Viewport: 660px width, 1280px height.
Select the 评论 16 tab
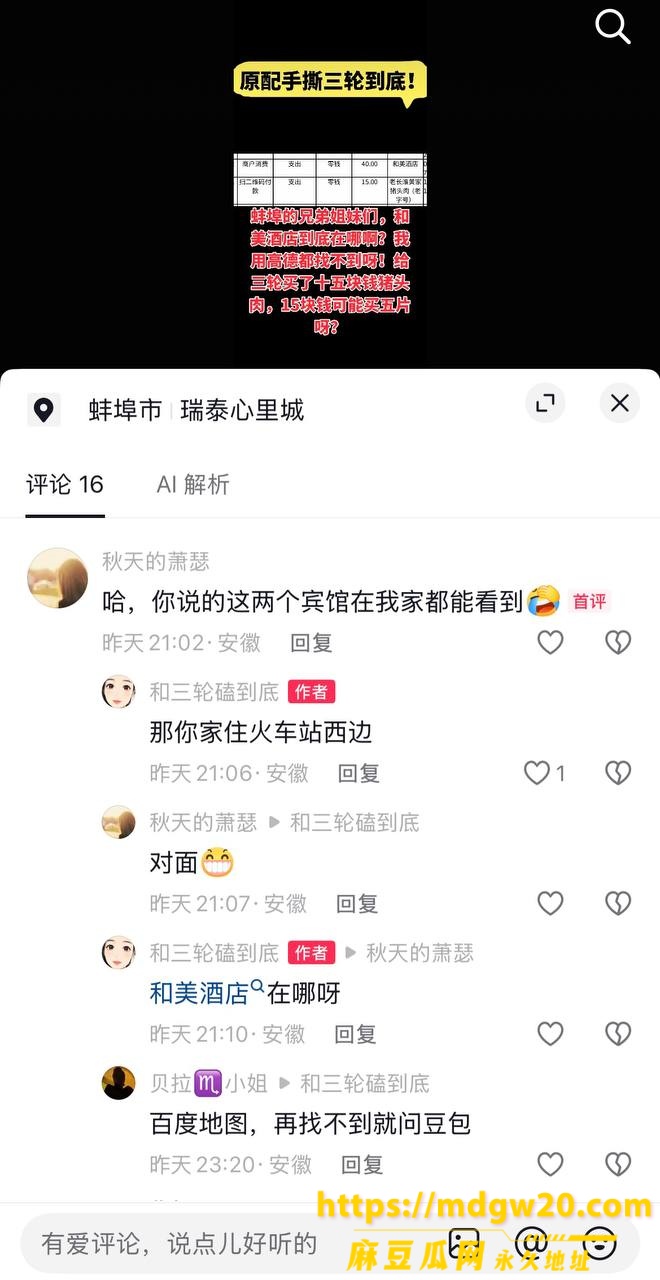point(65,485)
